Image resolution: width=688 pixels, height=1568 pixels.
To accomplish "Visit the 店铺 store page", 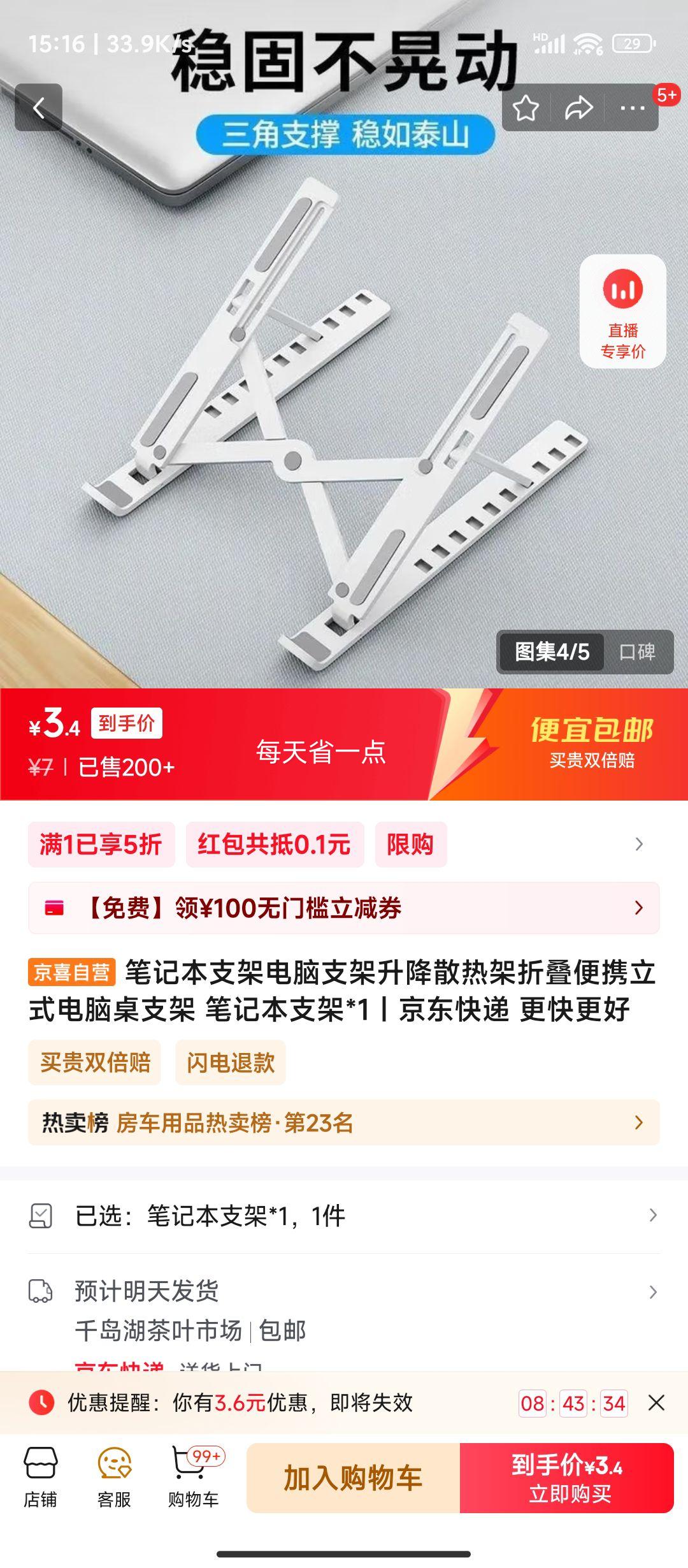I will pyautogui.click(x=41, y=1477).
